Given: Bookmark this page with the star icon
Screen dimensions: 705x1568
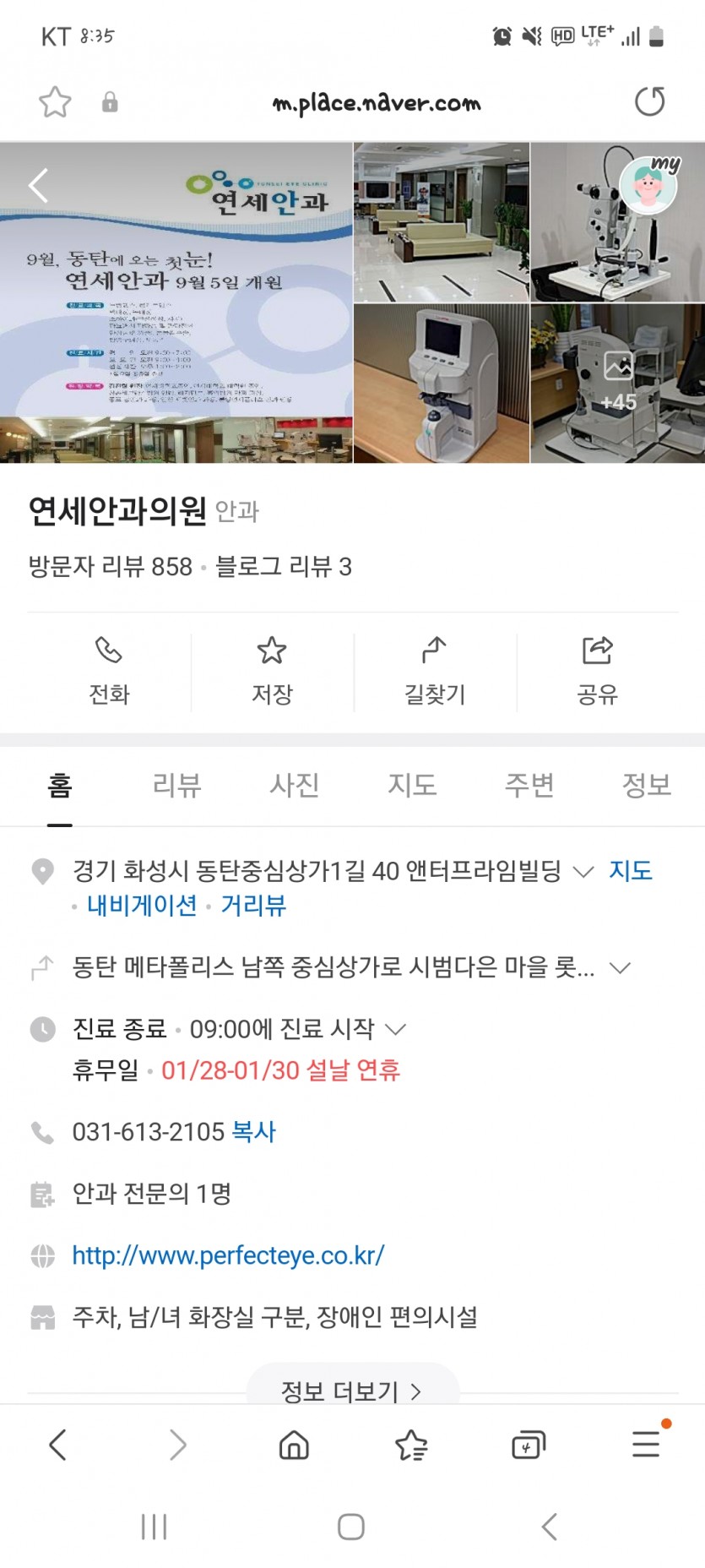Looking at the screenshot, I should [55, 102].
